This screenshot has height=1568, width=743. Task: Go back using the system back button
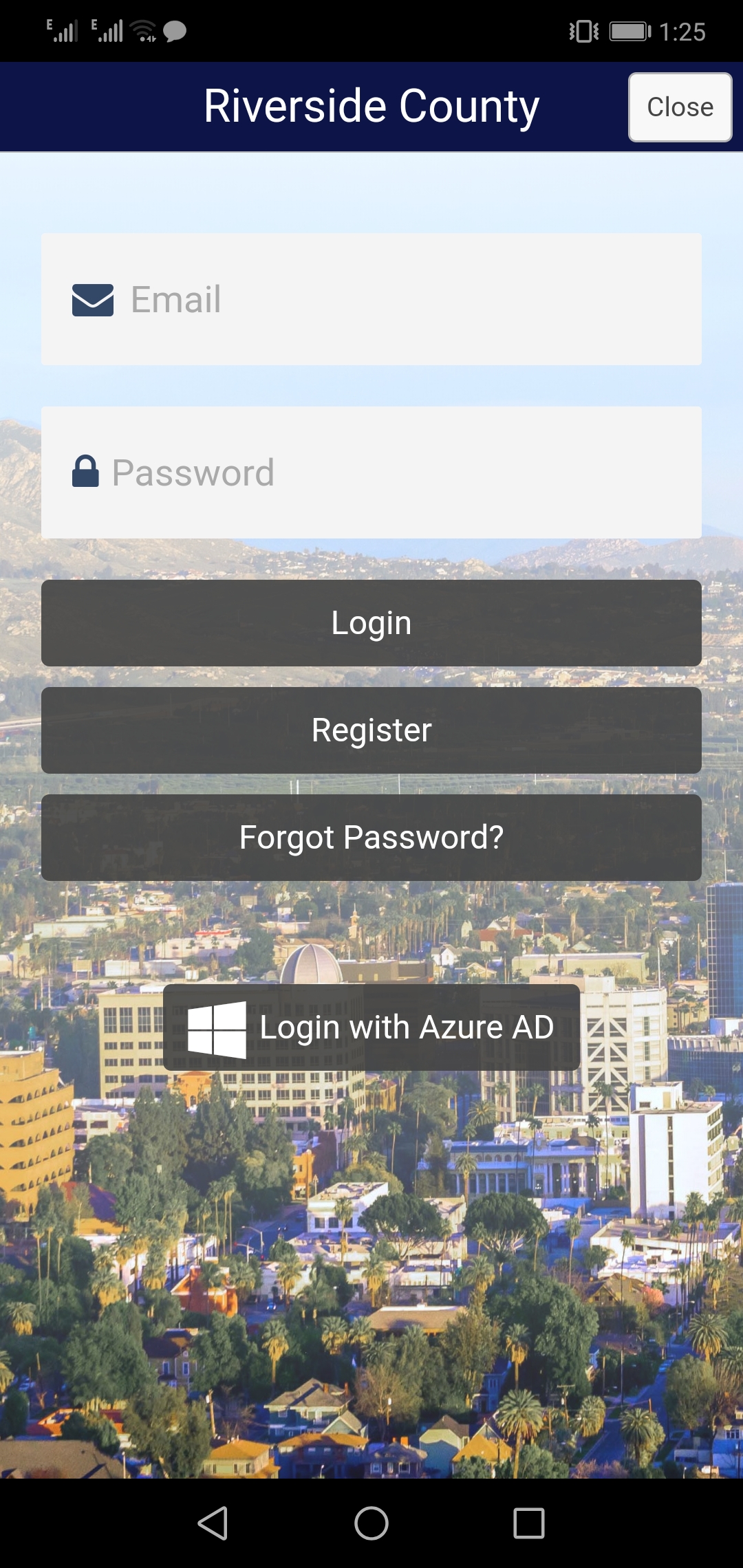(213, 1523)
